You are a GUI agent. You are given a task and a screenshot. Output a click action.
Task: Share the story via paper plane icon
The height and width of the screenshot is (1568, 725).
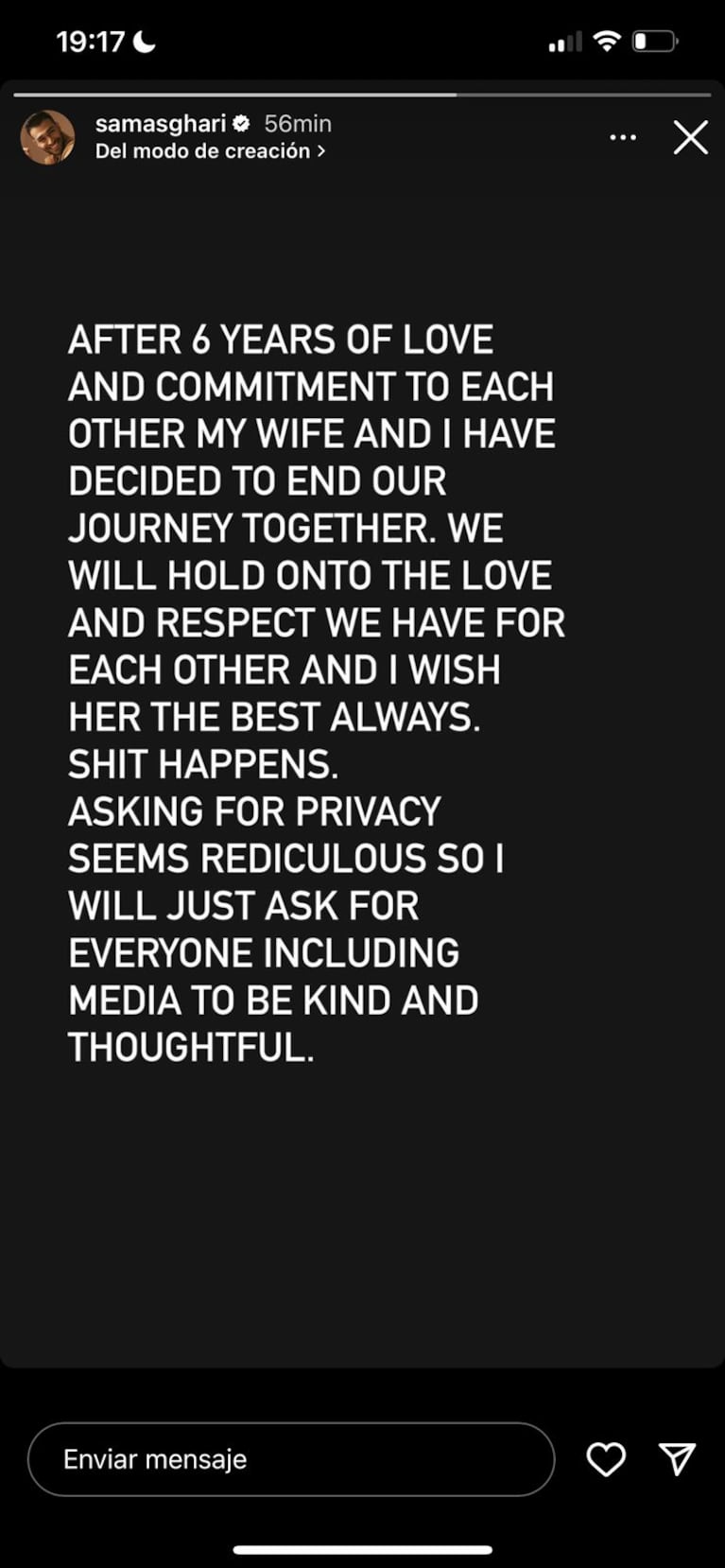[677, 1459]
